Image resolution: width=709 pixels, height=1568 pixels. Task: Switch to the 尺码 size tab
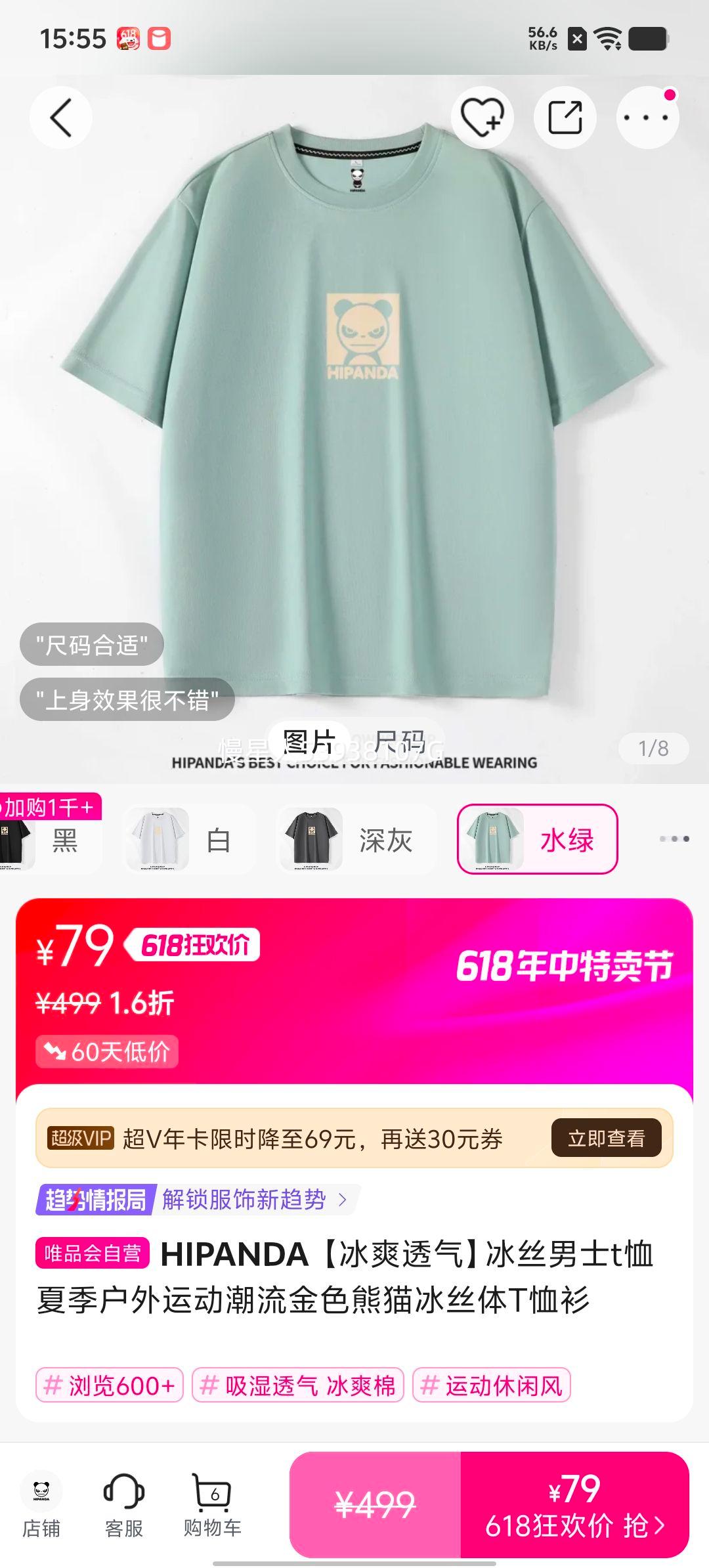[x=400, y=743]
